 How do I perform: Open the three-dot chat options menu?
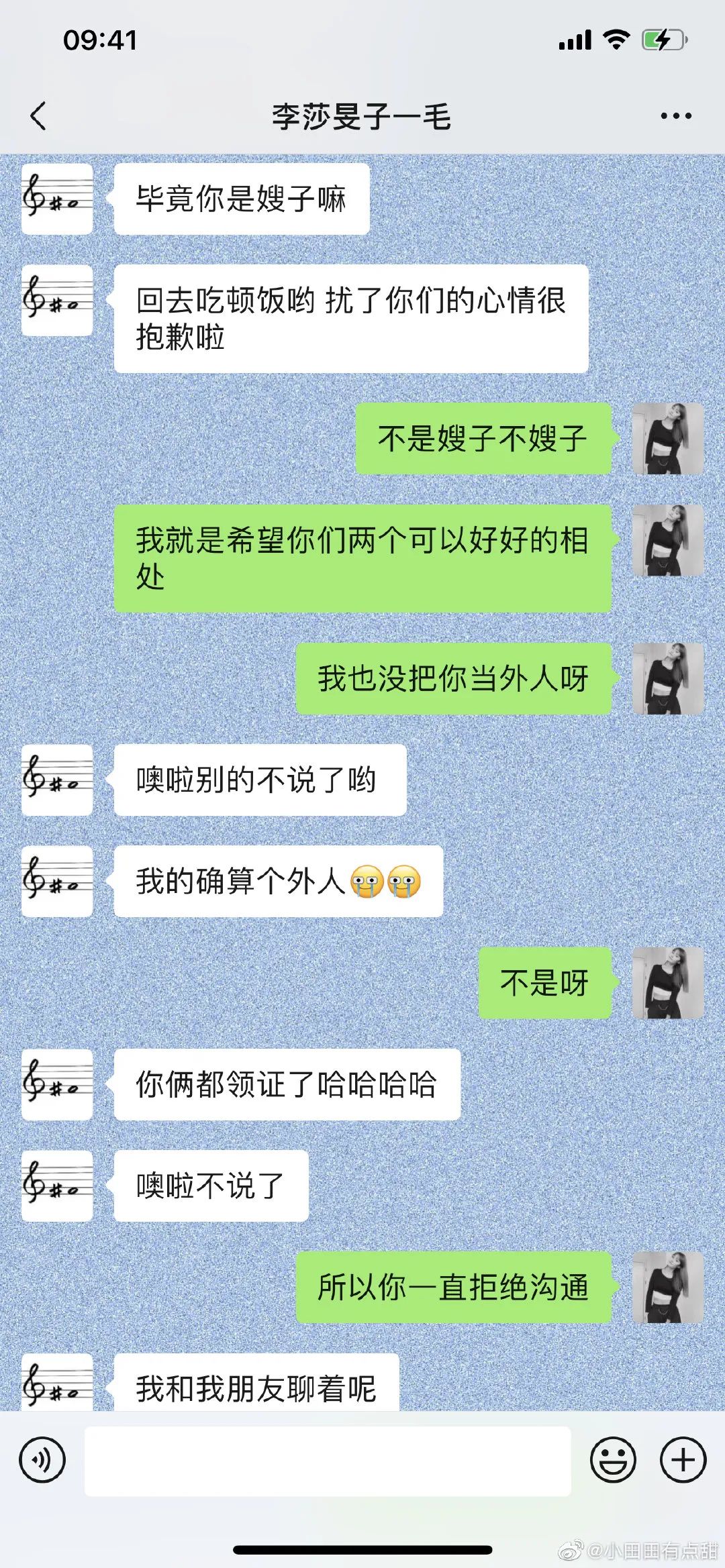tap(675, 116)
